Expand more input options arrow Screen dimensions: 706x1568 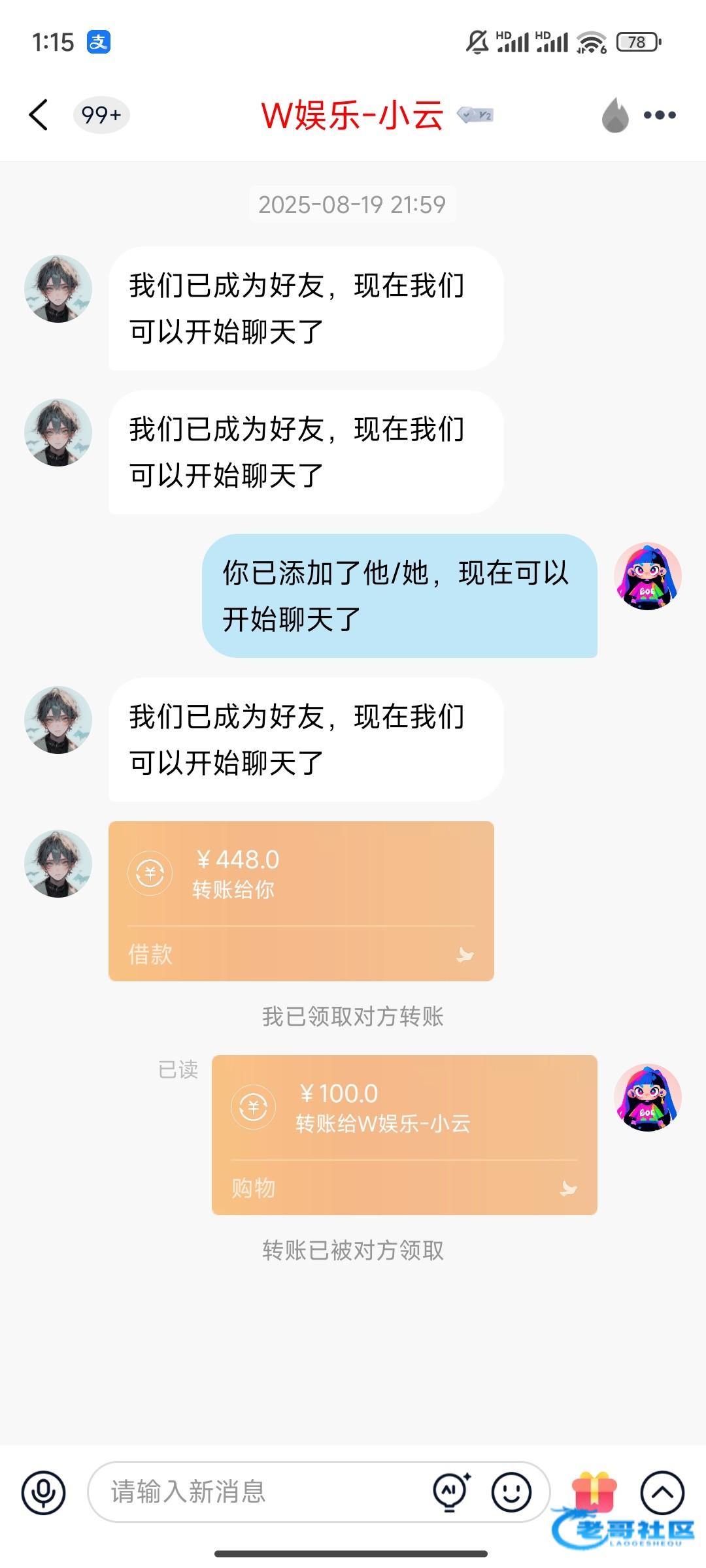pyautogui.click(x=662, y=1492)
